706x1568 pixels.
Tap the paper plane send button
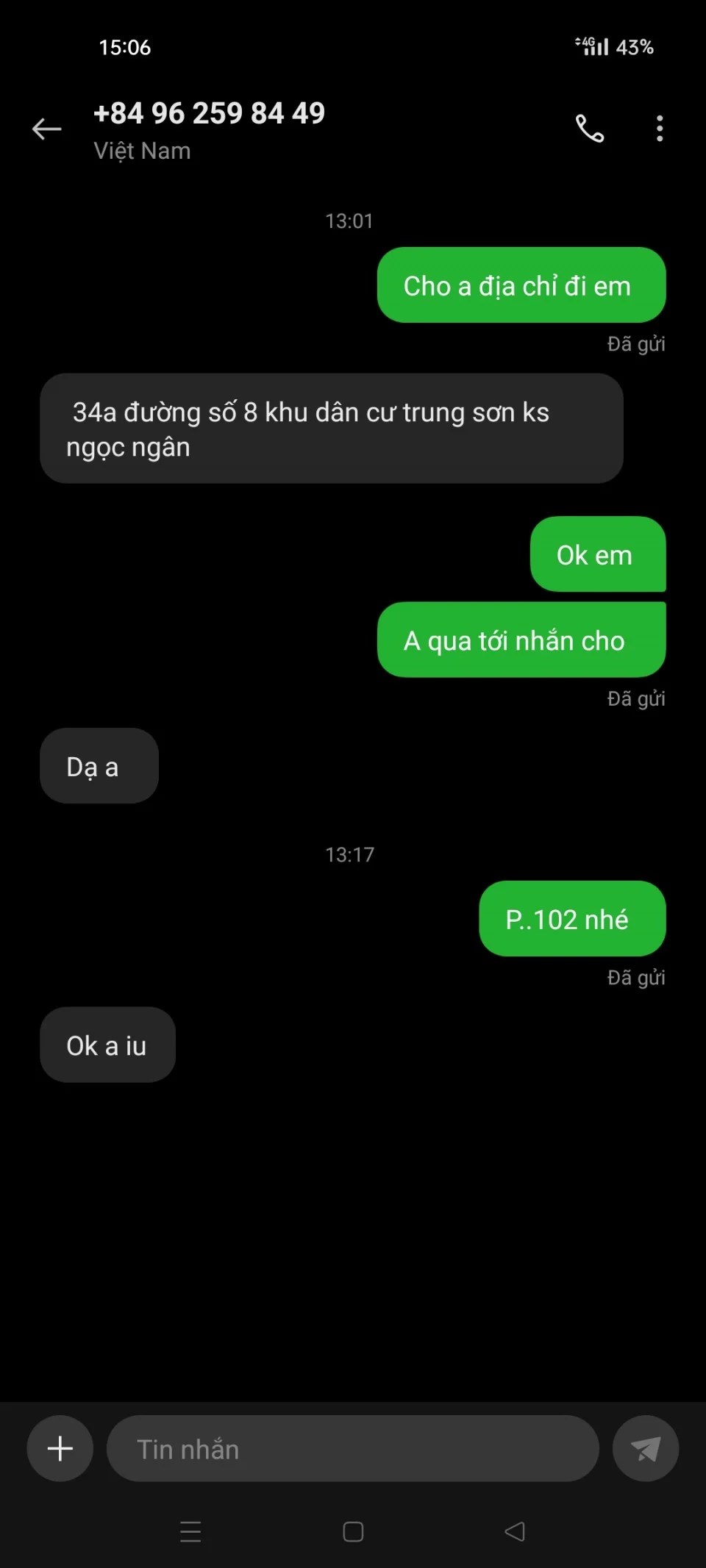645,1448
